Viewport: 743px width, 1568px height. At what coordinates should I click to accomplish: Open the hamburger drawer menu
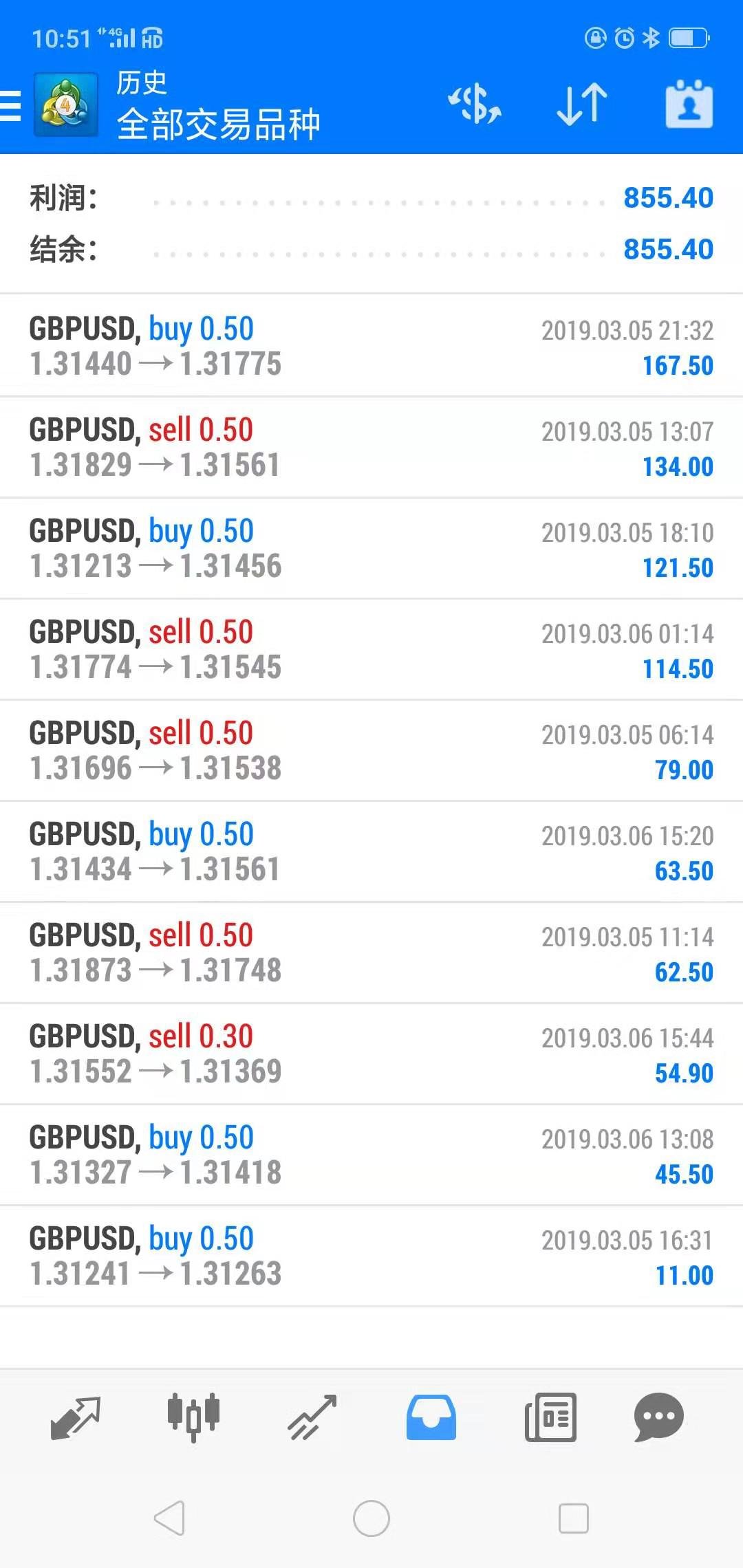coord(11,107)
